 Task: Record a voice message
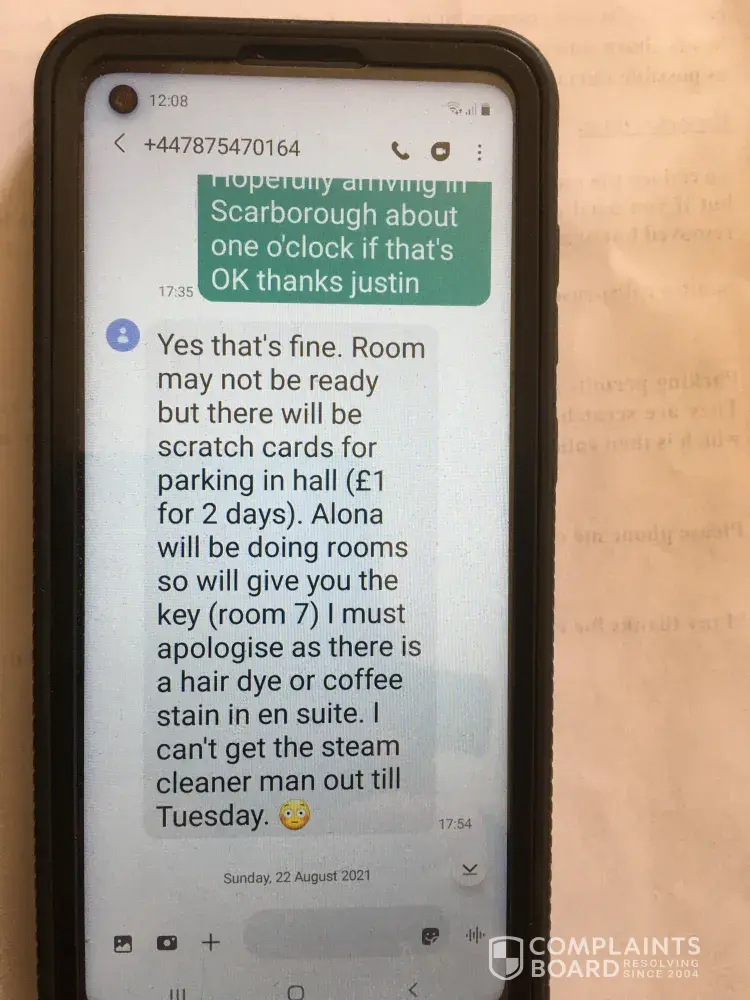tap(474, 936)
